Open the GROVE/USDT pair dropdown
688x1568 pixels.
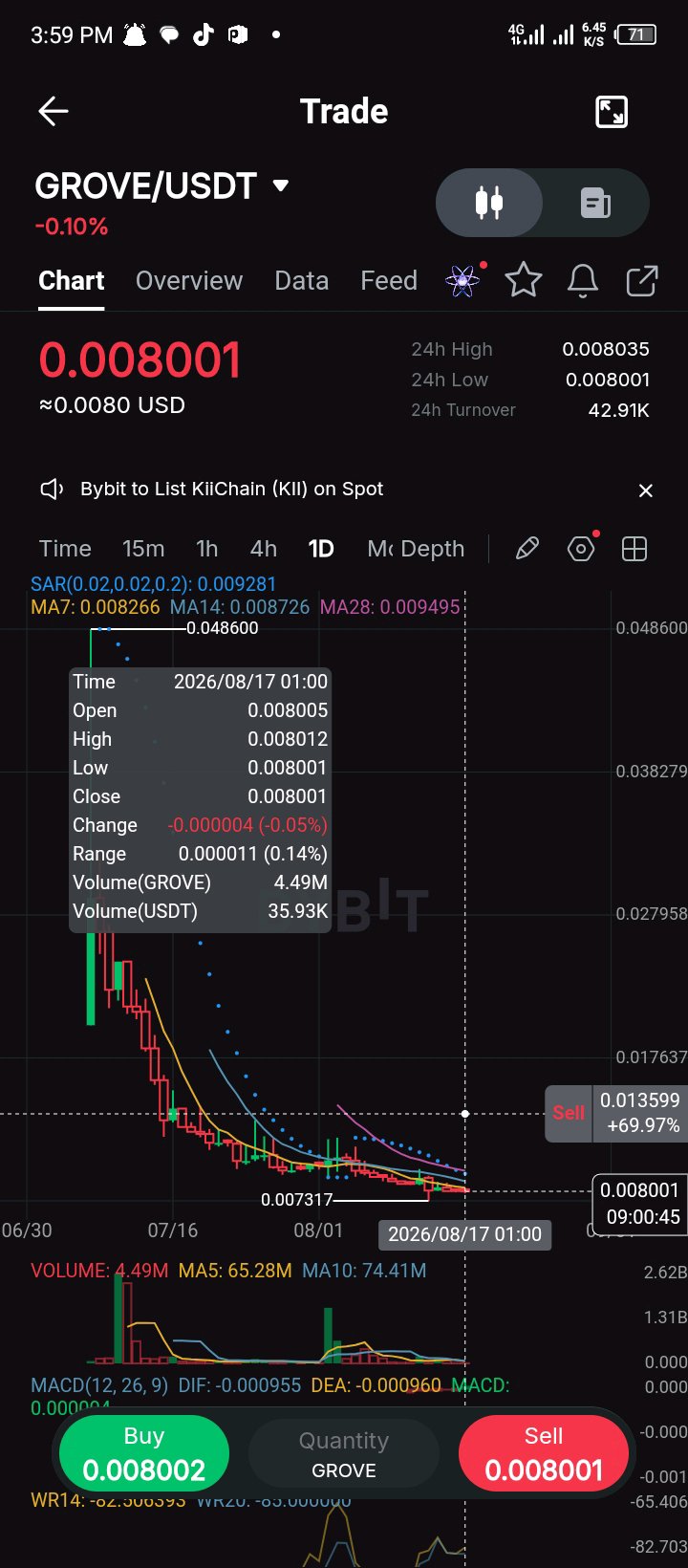tap(281, 185)
